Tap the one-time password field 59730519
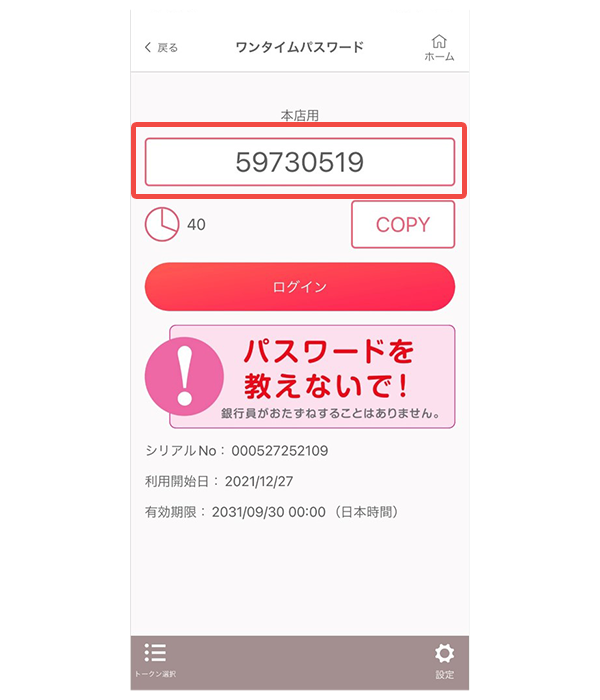This screenshot has width=600, height=700. (x=300, y=161)
